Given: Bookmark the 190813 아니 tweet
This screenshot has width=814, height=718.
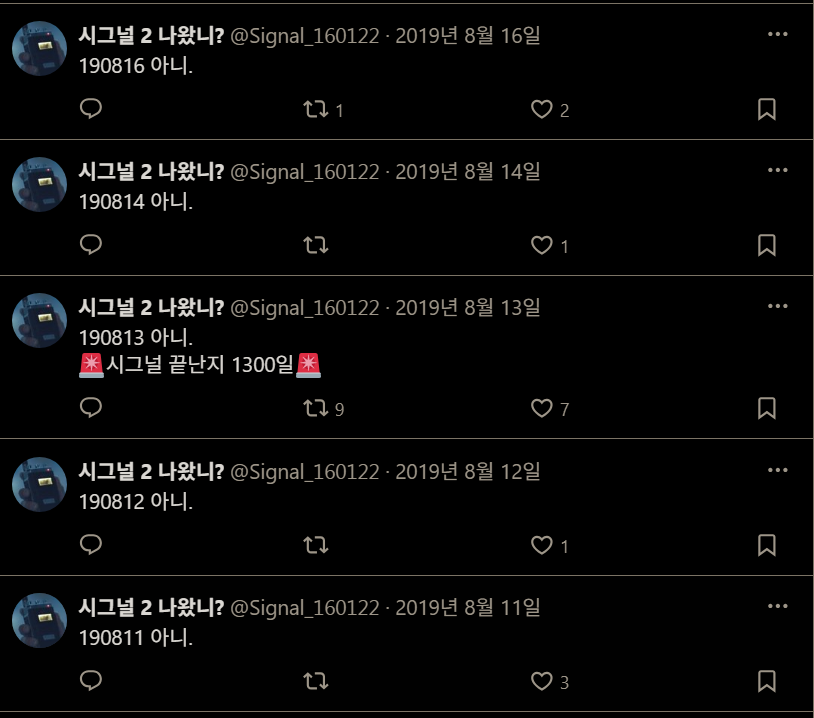Looking at the screenshot, I should tap(767, 408).
